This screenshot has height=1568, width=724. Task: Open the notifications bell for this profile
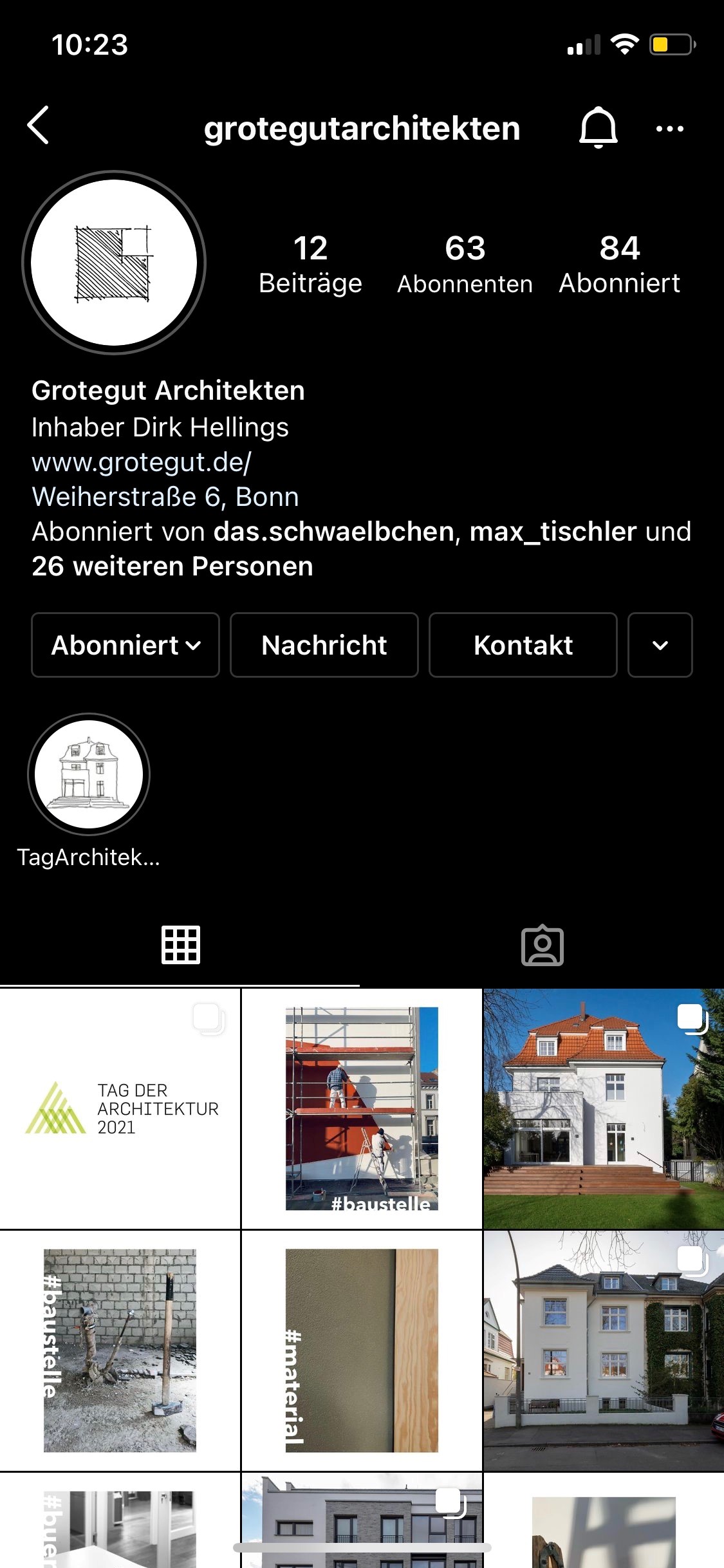coord(599,127)
